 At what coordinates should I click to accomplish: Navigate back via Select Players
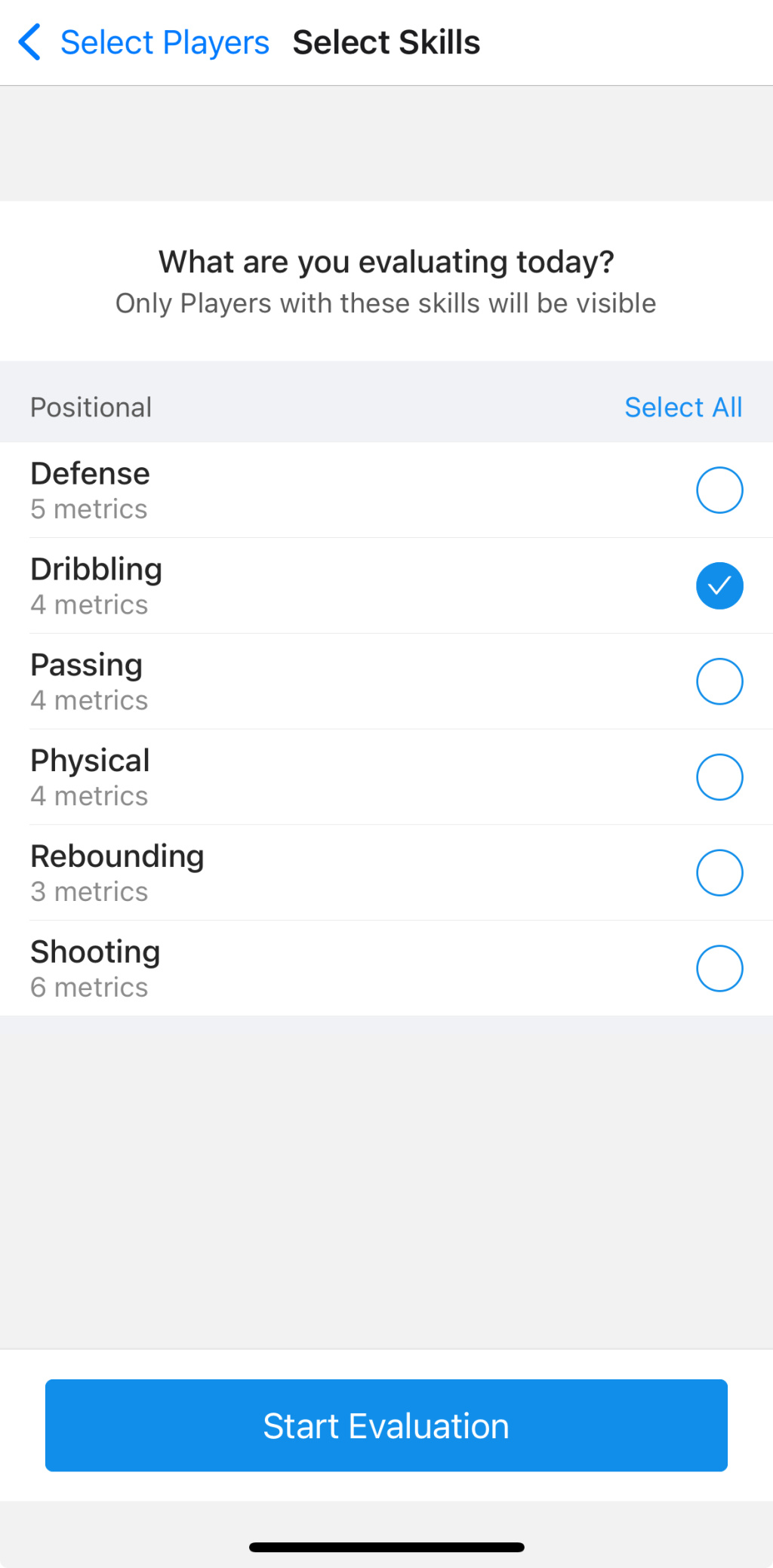pyautogui.click(x=165, y=42)
